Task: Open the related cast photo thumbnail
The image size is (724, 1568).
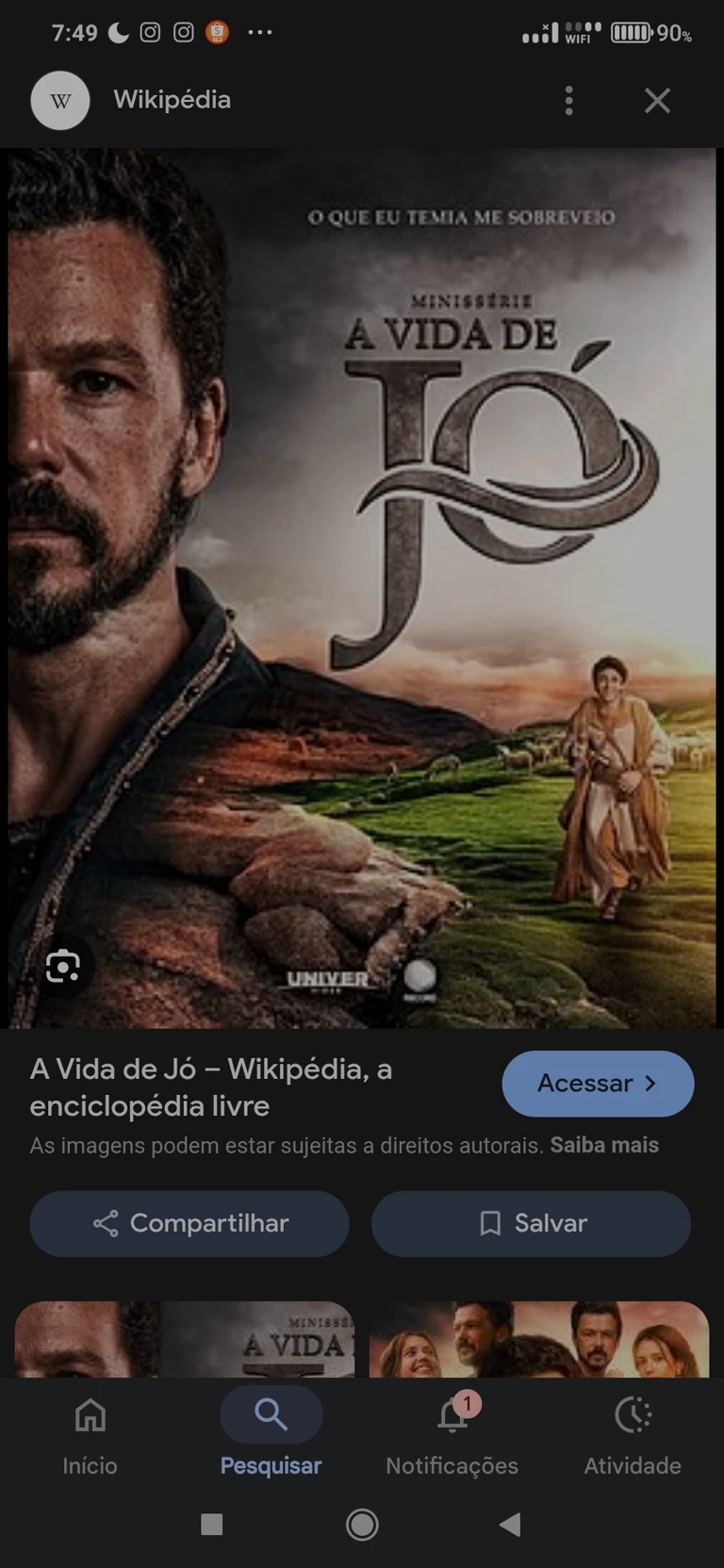Action: point(538,1339)
